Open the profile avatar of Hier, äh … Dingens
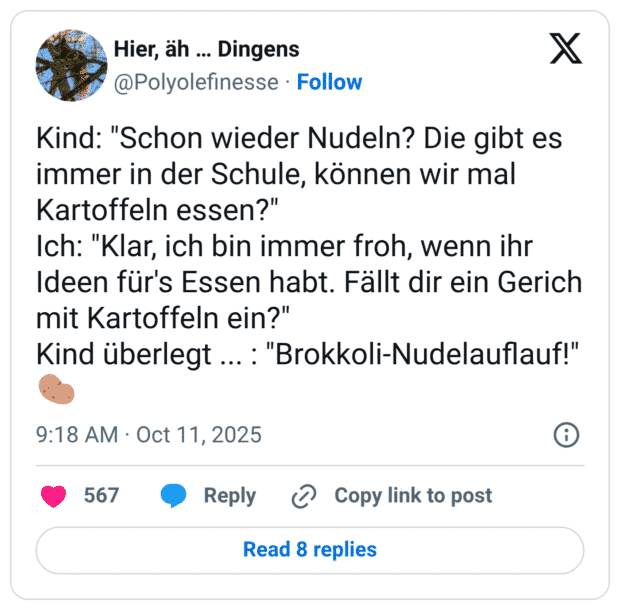The image size is (620, 610). click(71, 65)
